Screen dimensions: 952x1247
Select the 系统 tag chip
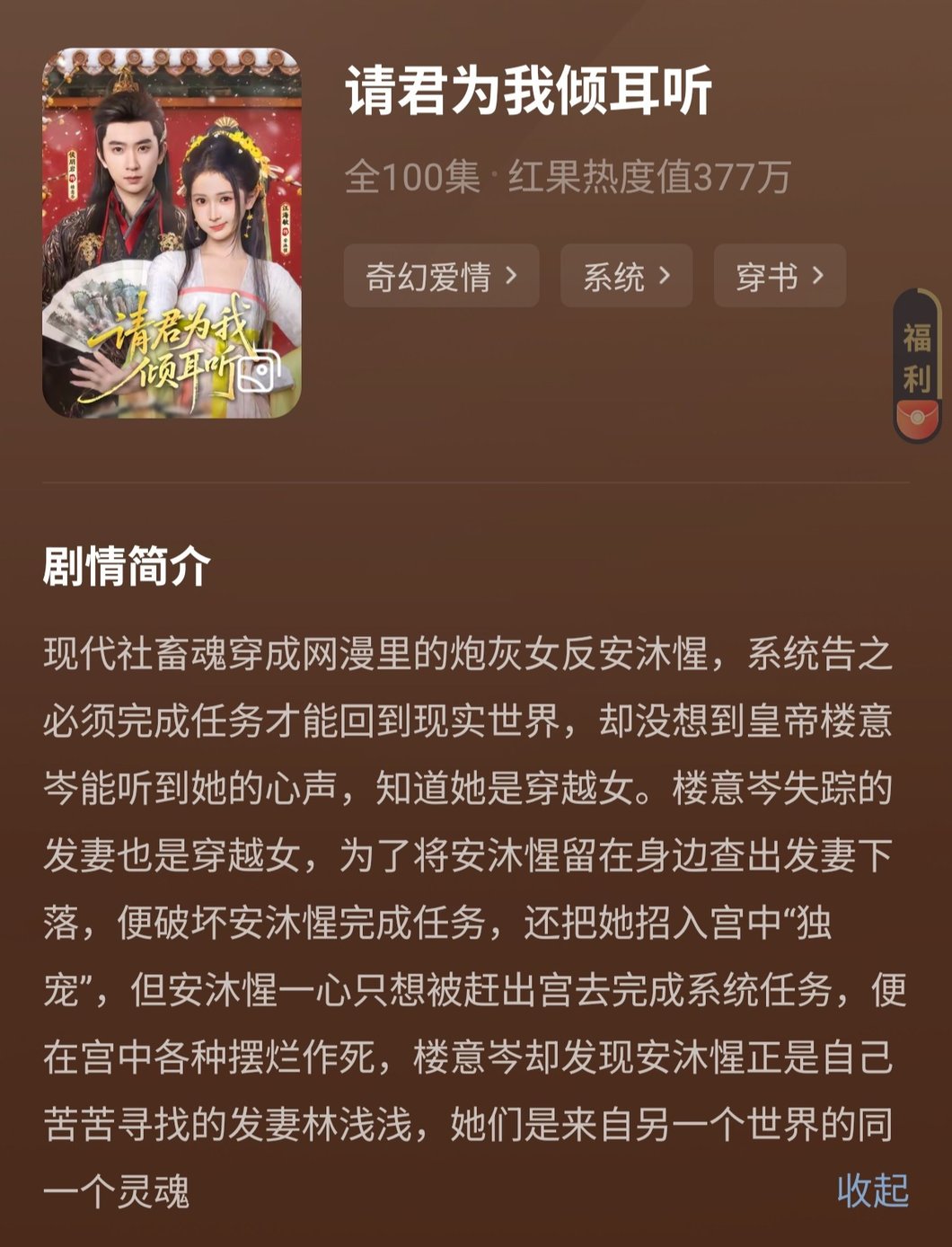(x=626, y=276)
